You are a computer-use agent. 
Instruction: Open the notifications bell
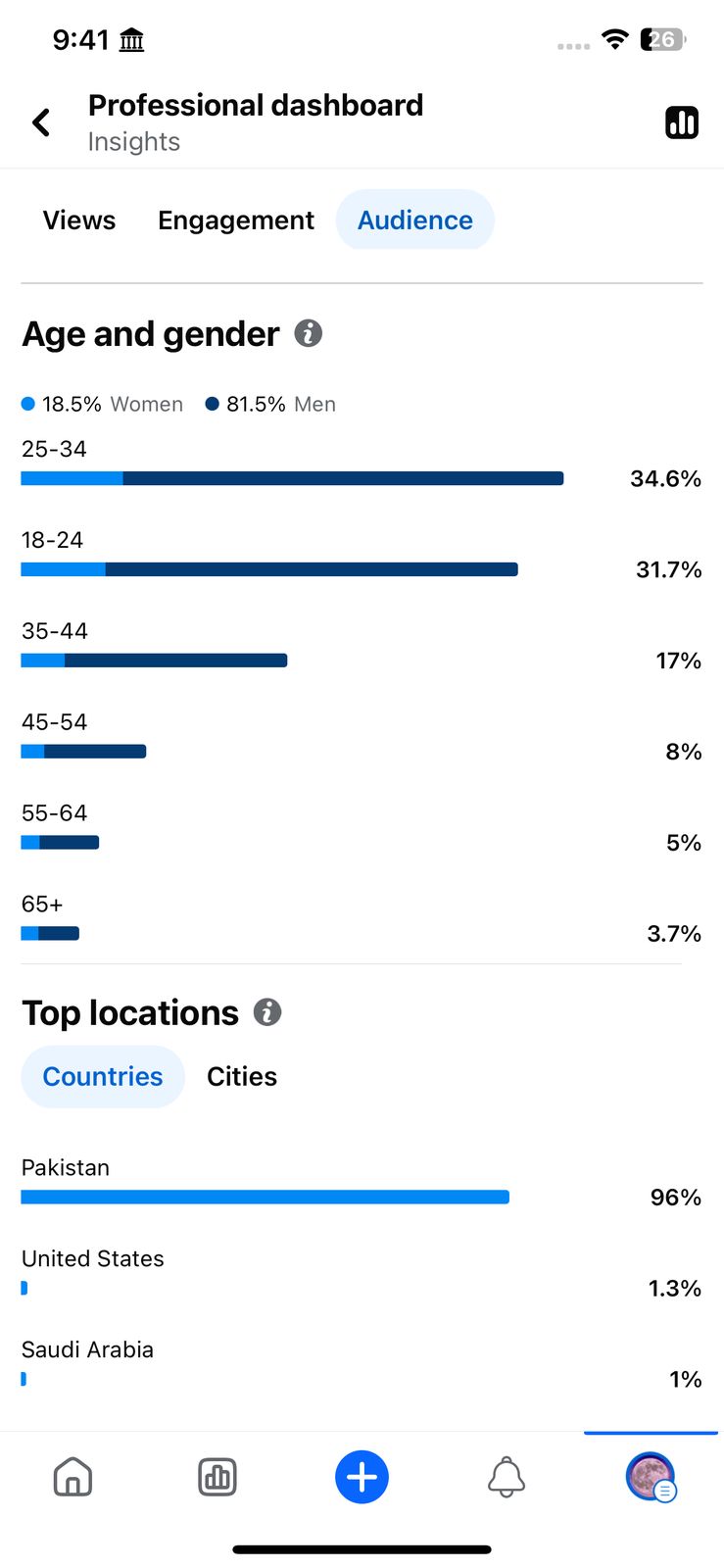point(507,1477)
